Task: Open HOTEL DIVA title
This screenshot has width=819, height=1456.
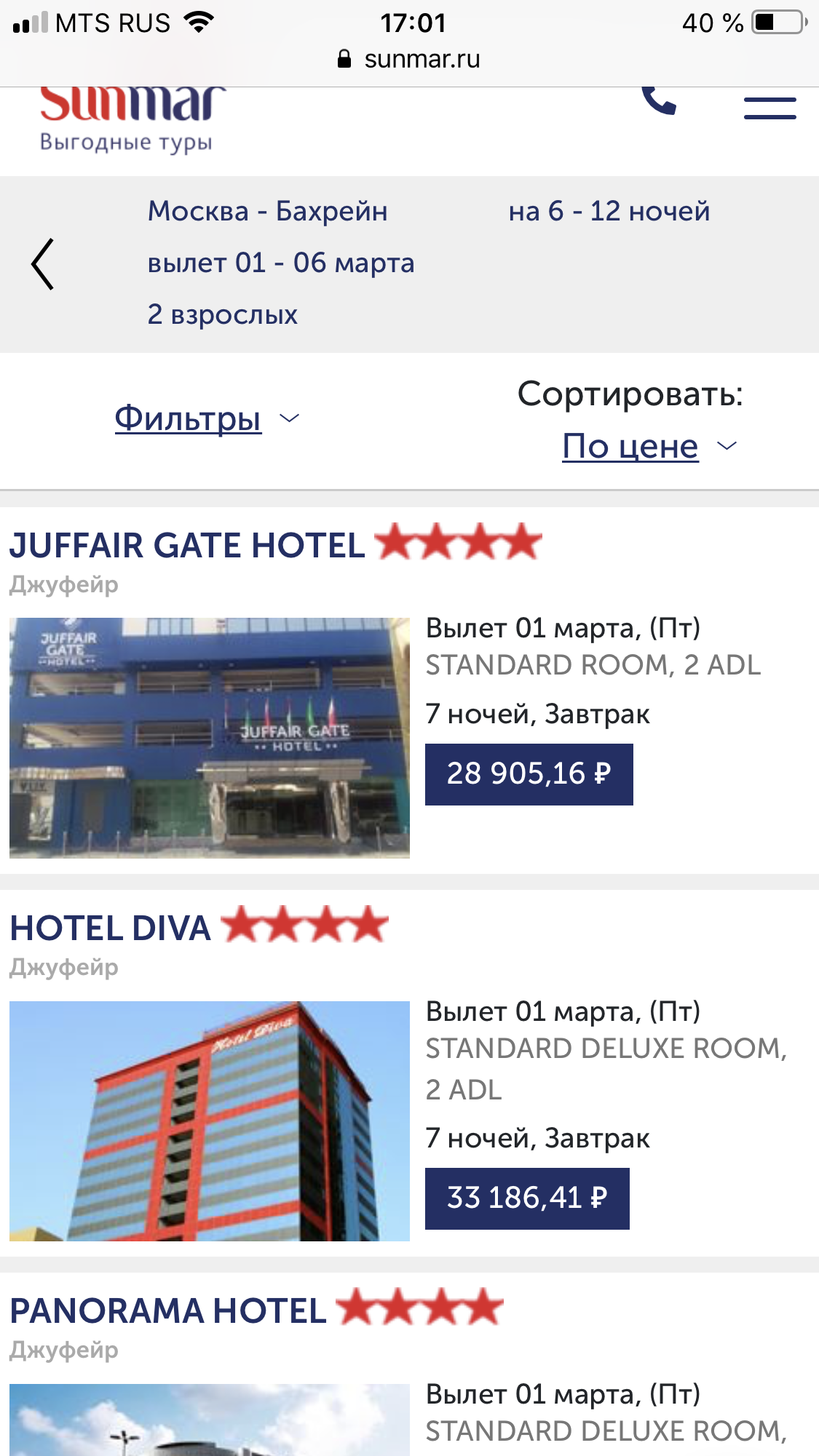Action: tap(110, 928)
